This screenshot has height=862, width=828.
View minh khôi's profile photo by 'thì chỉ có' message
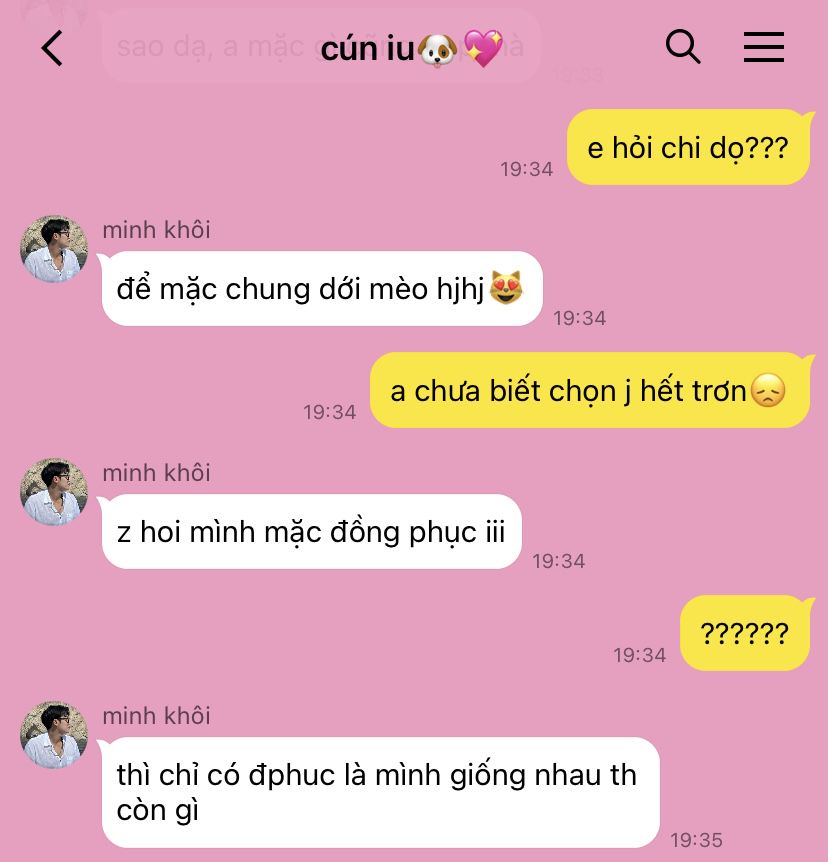[54, 735]
